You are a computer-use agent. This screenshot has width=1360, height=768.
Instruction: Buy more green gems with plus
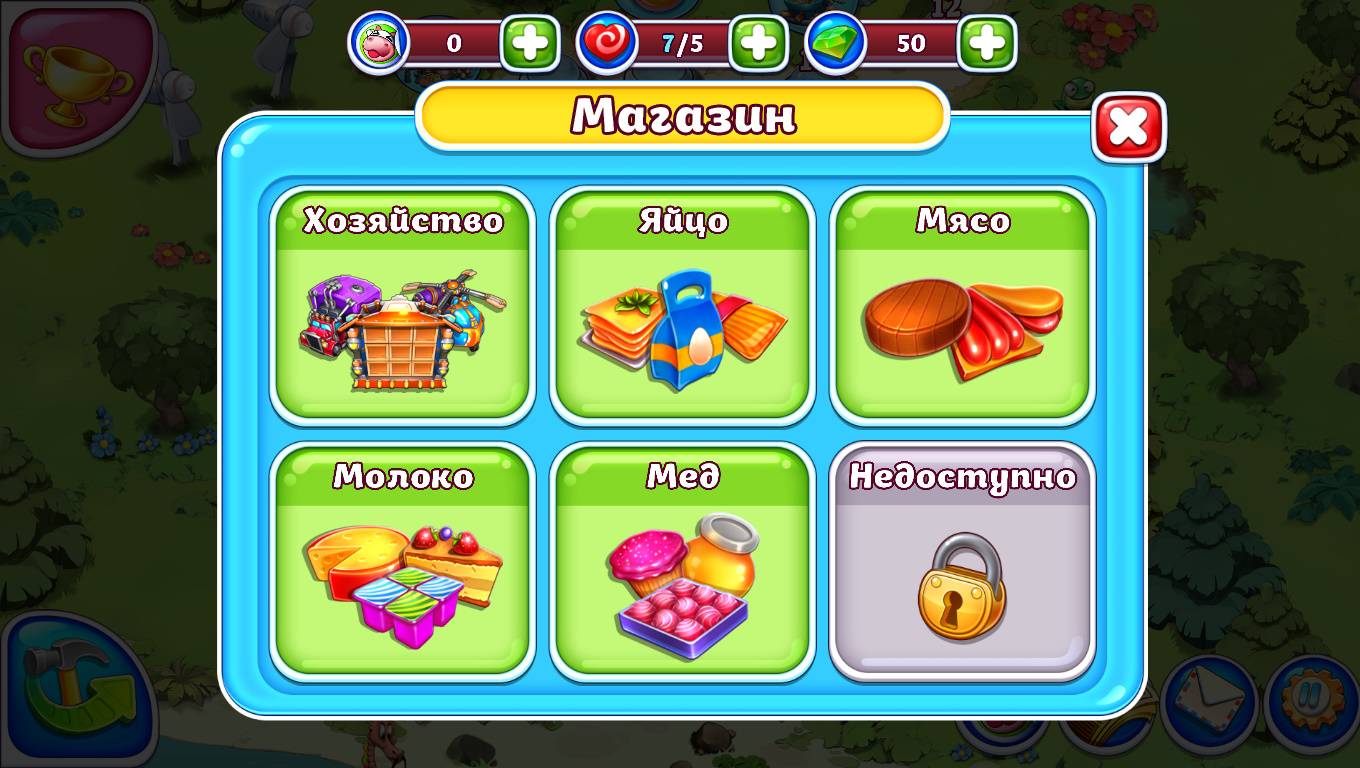click(x=987, y=43)
